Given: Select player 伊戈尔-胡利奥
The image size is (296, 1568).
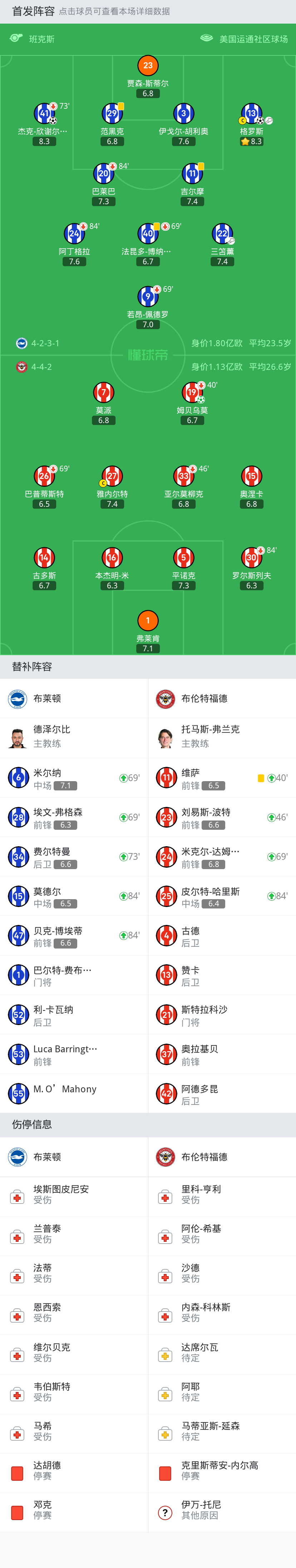Looking at the screenshot, I should (183, 114).
